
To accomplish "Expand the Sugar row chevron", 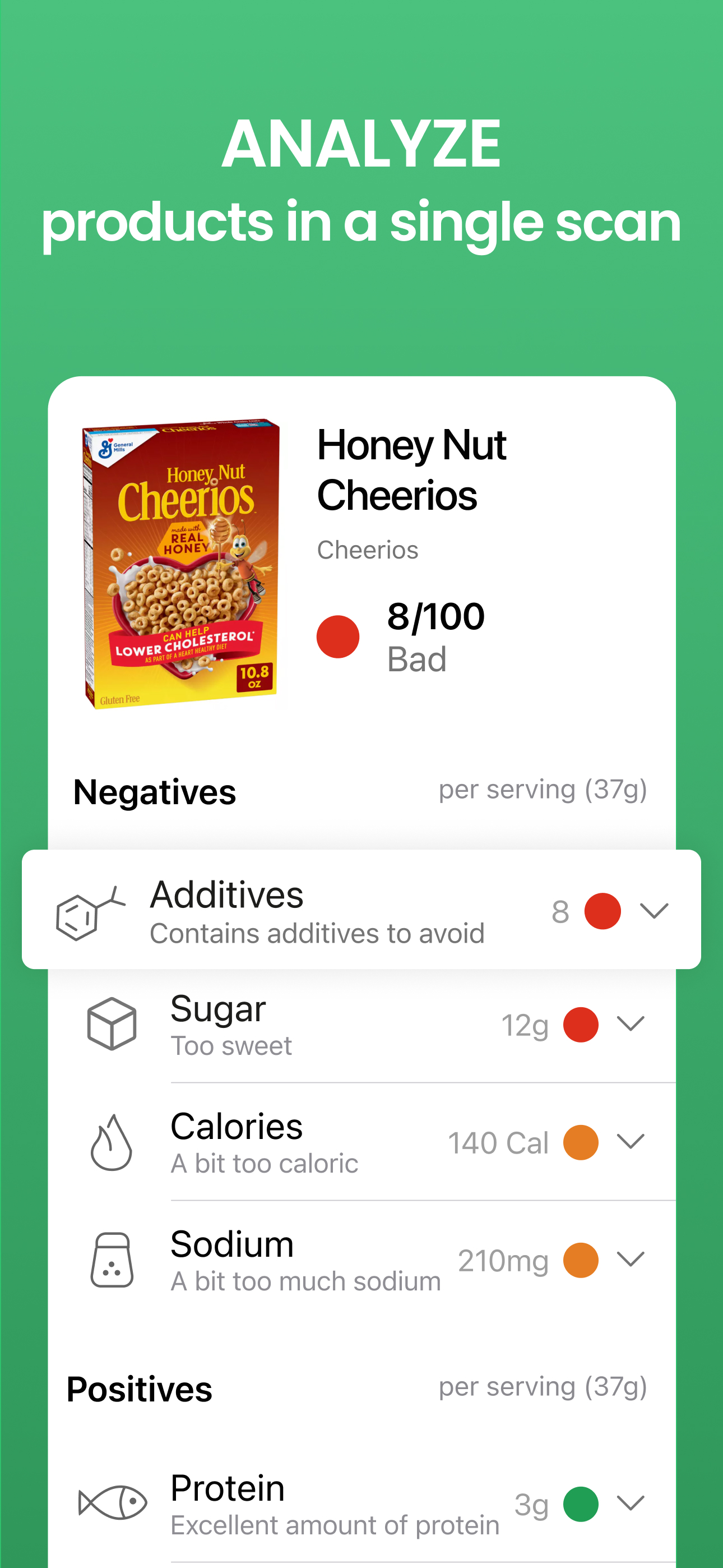I will (x=631, y=1024).
